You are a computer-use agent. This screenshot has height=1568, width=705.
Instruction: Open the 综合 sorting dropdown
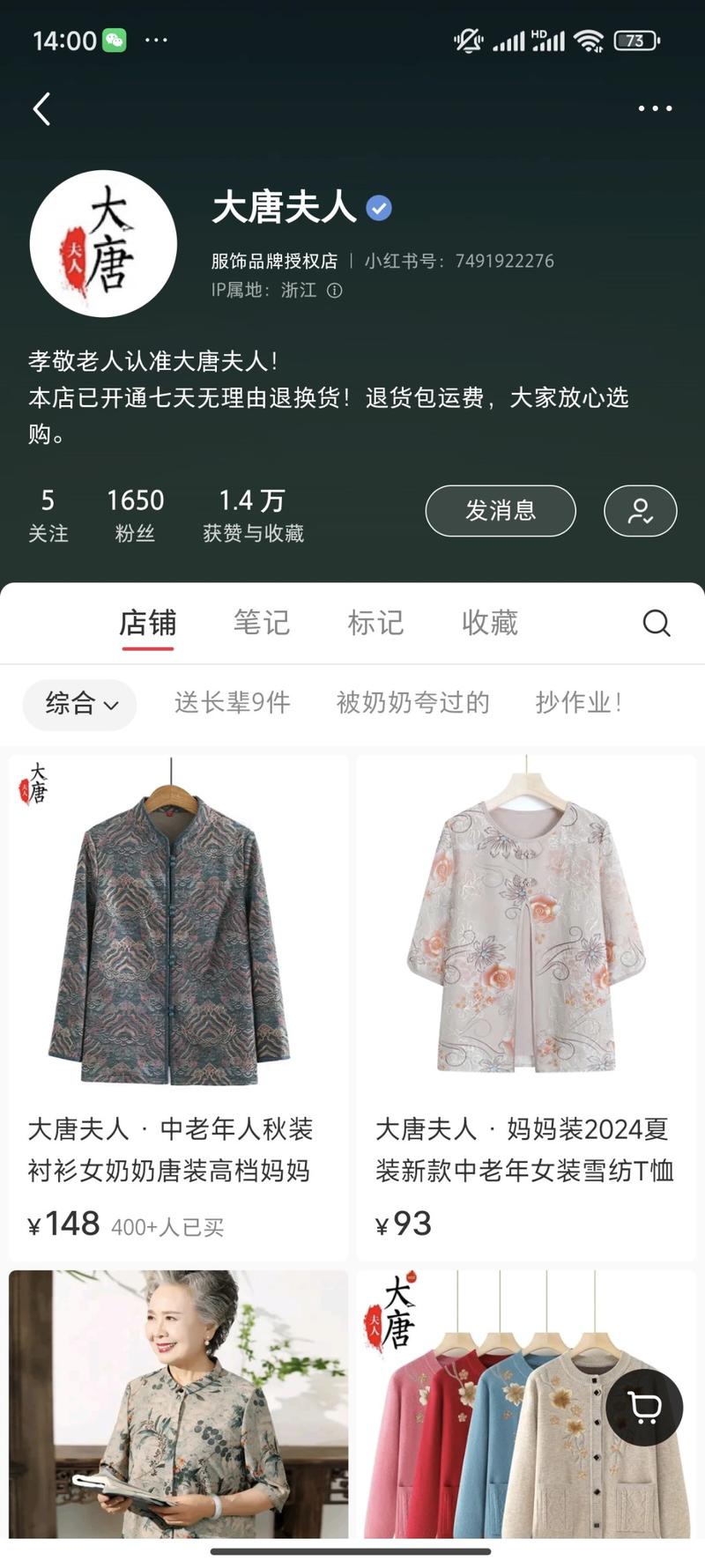(x=79, y=704)
